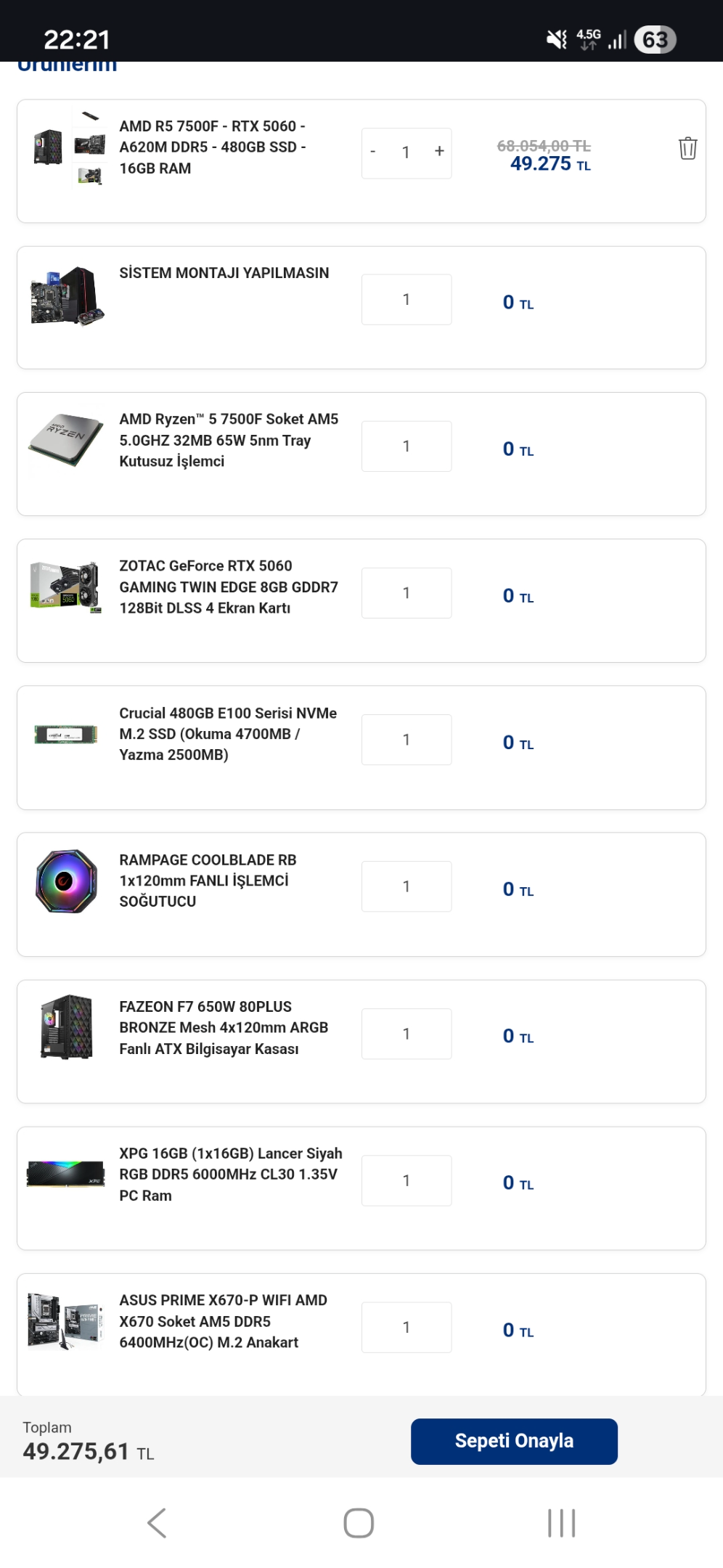Image resolution: width=723 pixels, height=1568 pixels.
Task: Increase quantity of the AMD R5 7500F bundle
Action: (x=439, y=151)
